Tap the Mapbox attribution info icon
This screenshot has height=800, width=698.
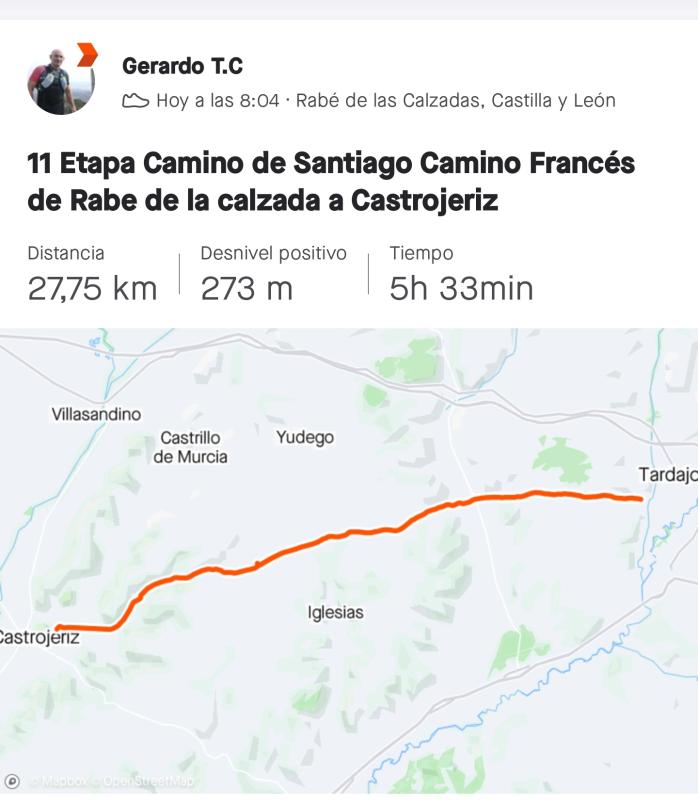[12, 781]
